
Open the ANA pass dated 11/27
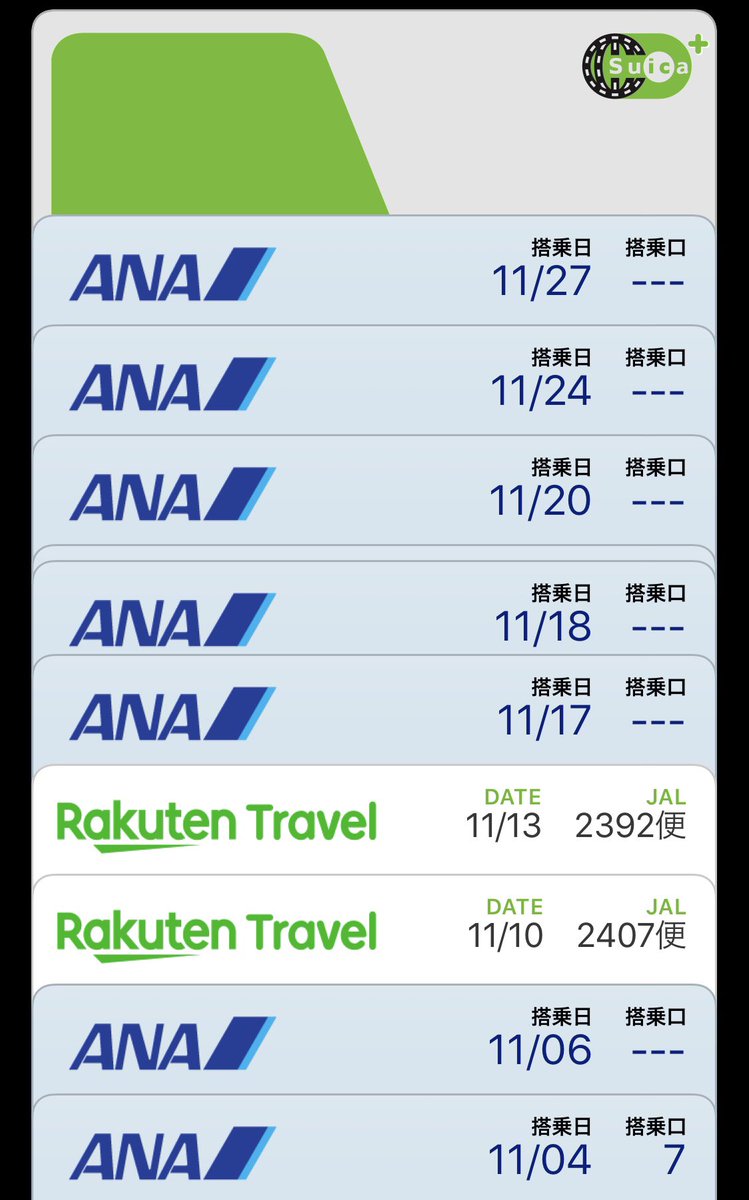[374, 271]
